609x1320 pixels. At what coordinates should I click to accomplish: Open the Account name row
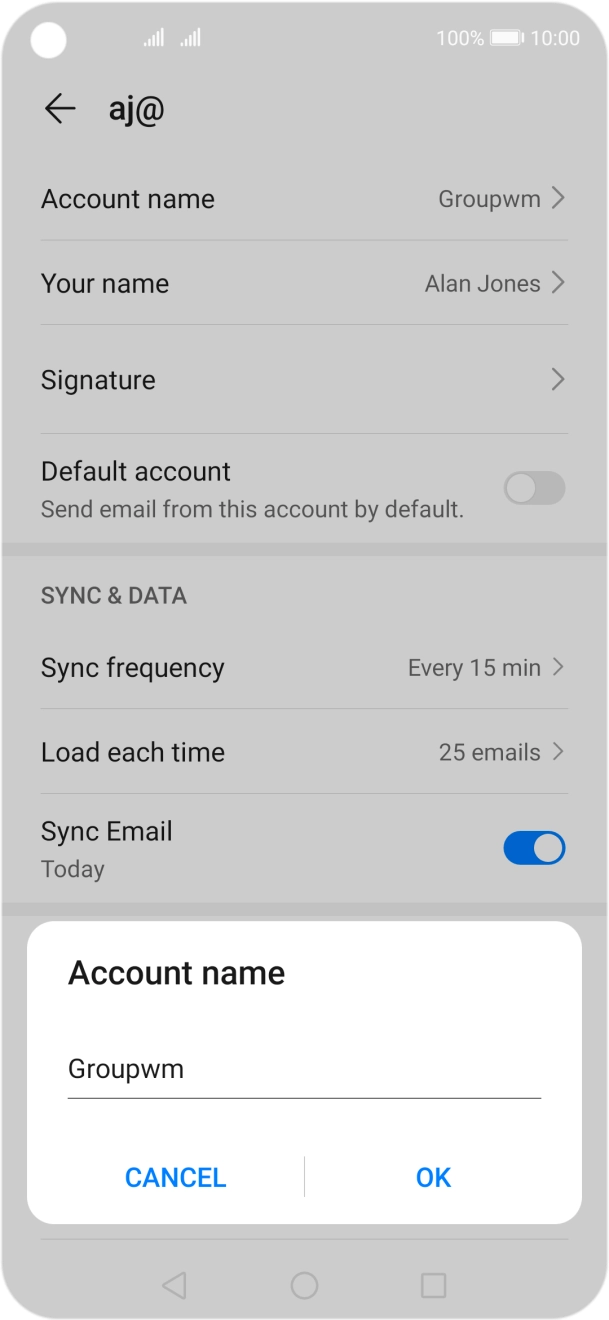pyautogui.click(x=304, y=199)
